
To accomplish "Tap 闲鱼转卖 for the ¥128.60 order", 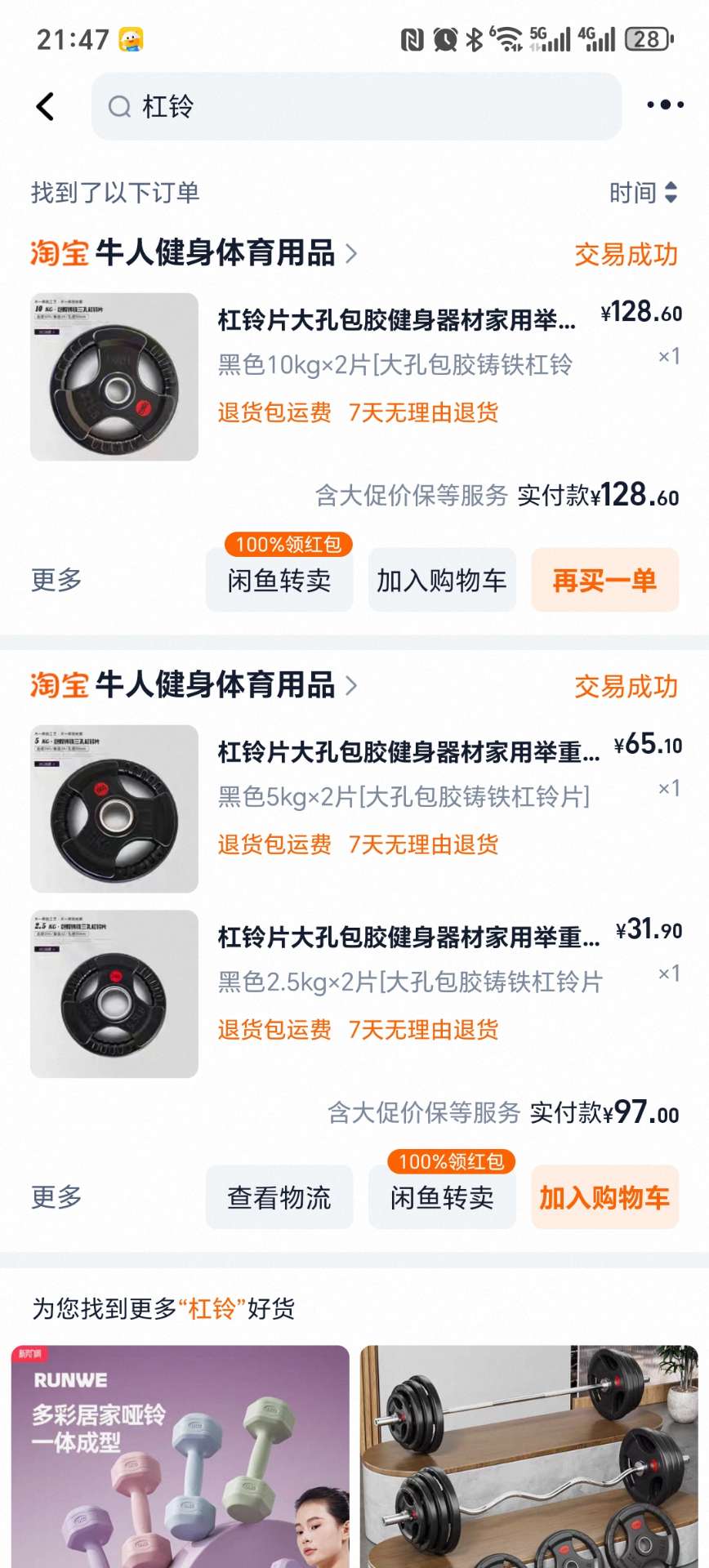I will coord(279,581).
